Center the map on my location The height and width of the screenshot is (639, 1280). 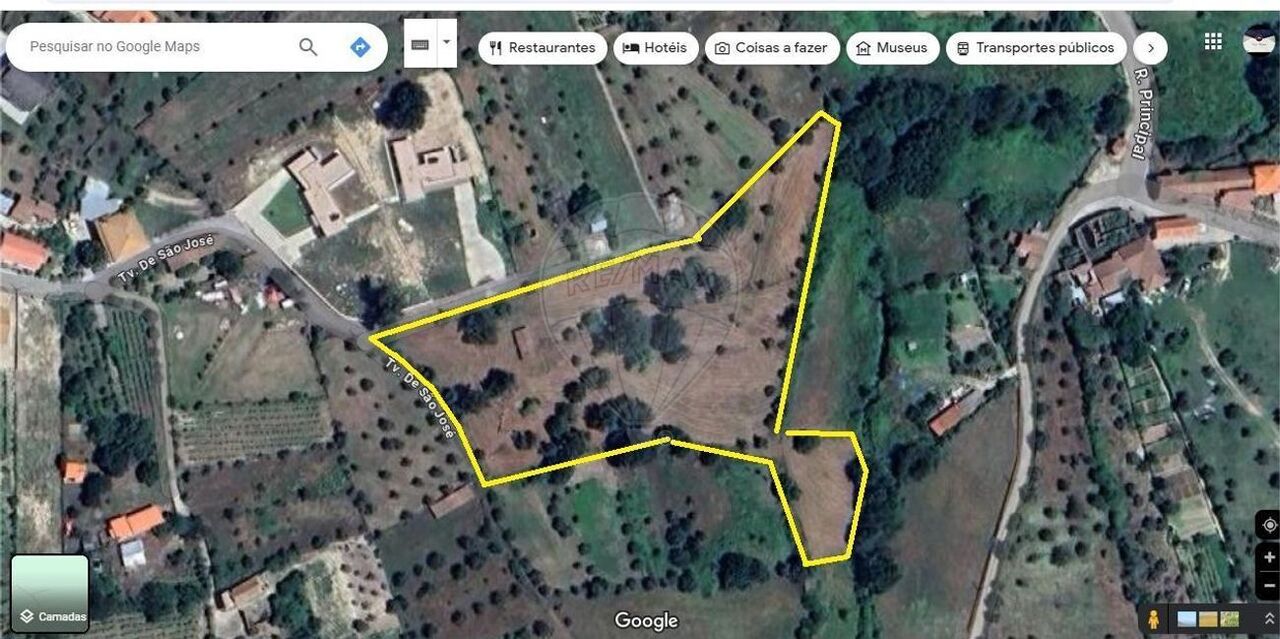[1269, 525]
